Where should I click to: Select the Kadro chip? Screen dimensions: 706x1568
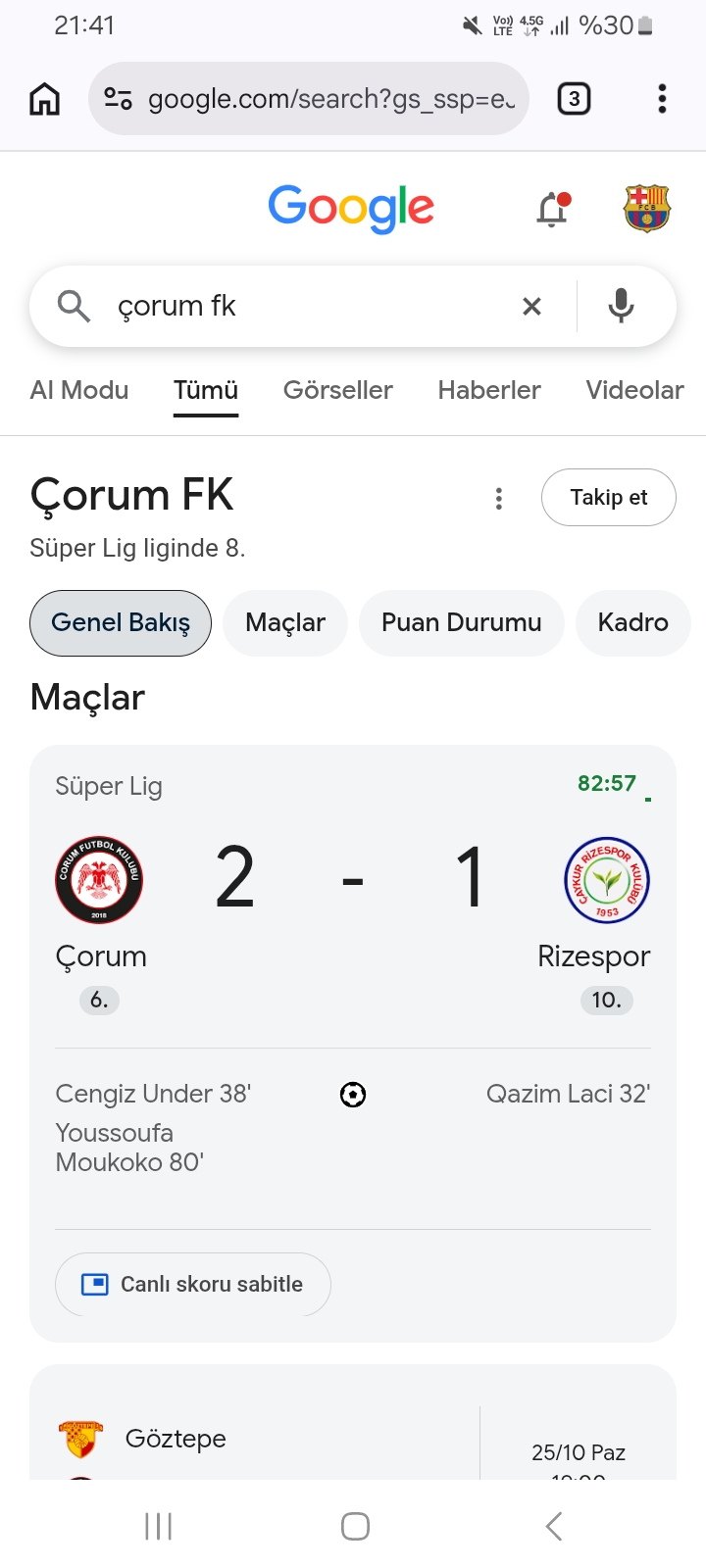pos(633,623)
